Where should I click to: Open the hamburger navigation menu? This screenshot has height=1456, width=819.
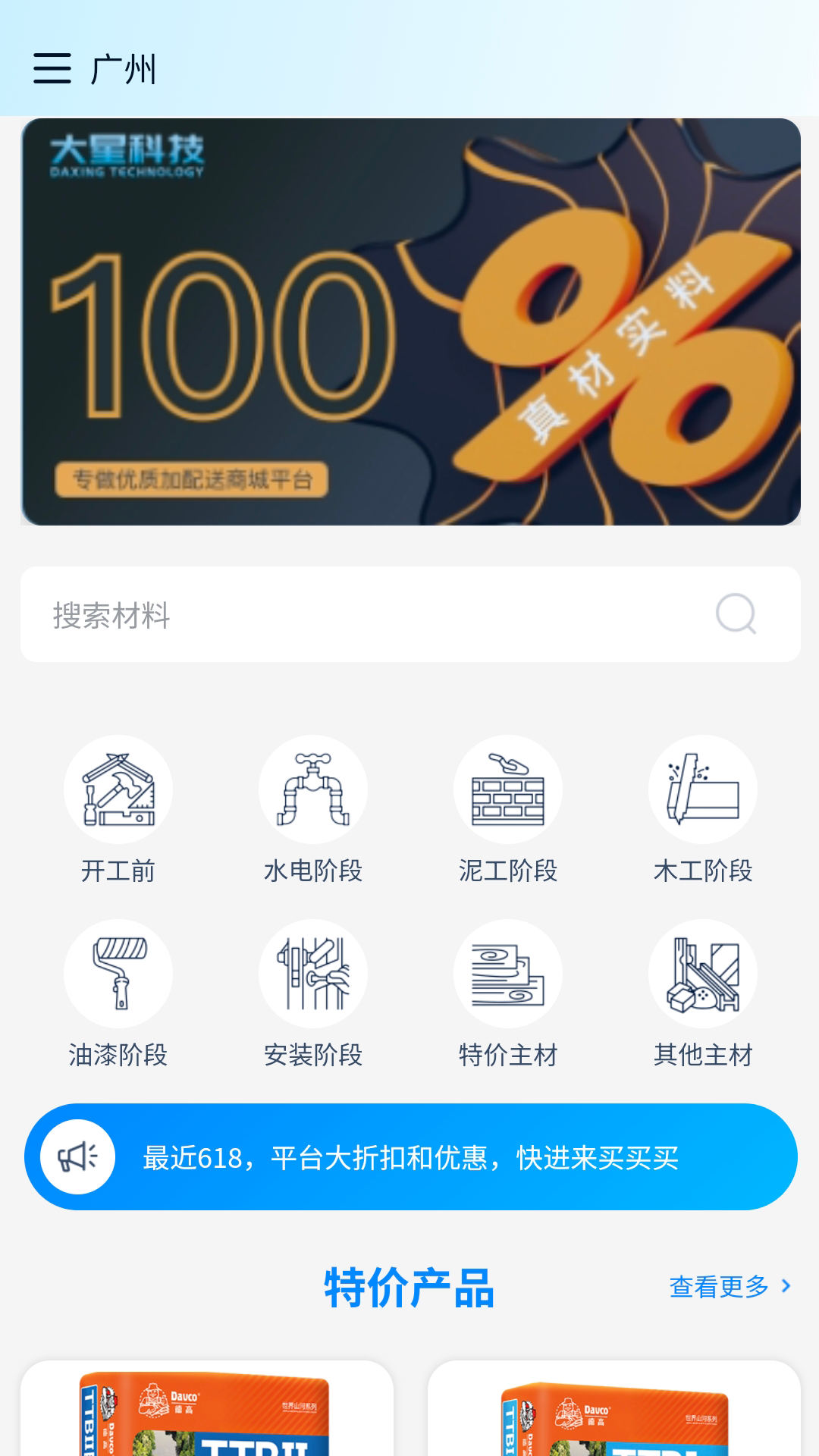(x=52, y=69)
